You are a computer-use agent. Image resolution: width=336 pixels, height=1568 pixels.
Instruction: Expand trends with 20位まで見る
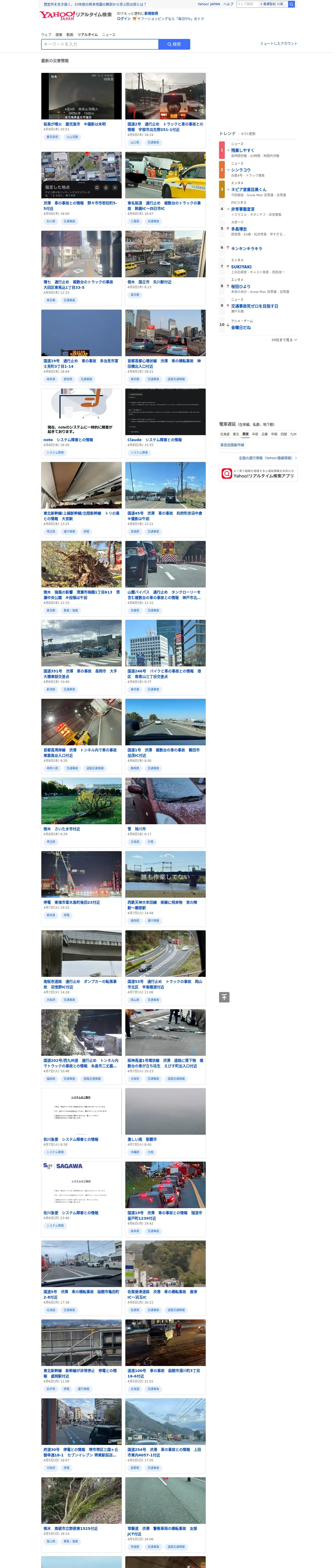[284, 340]
